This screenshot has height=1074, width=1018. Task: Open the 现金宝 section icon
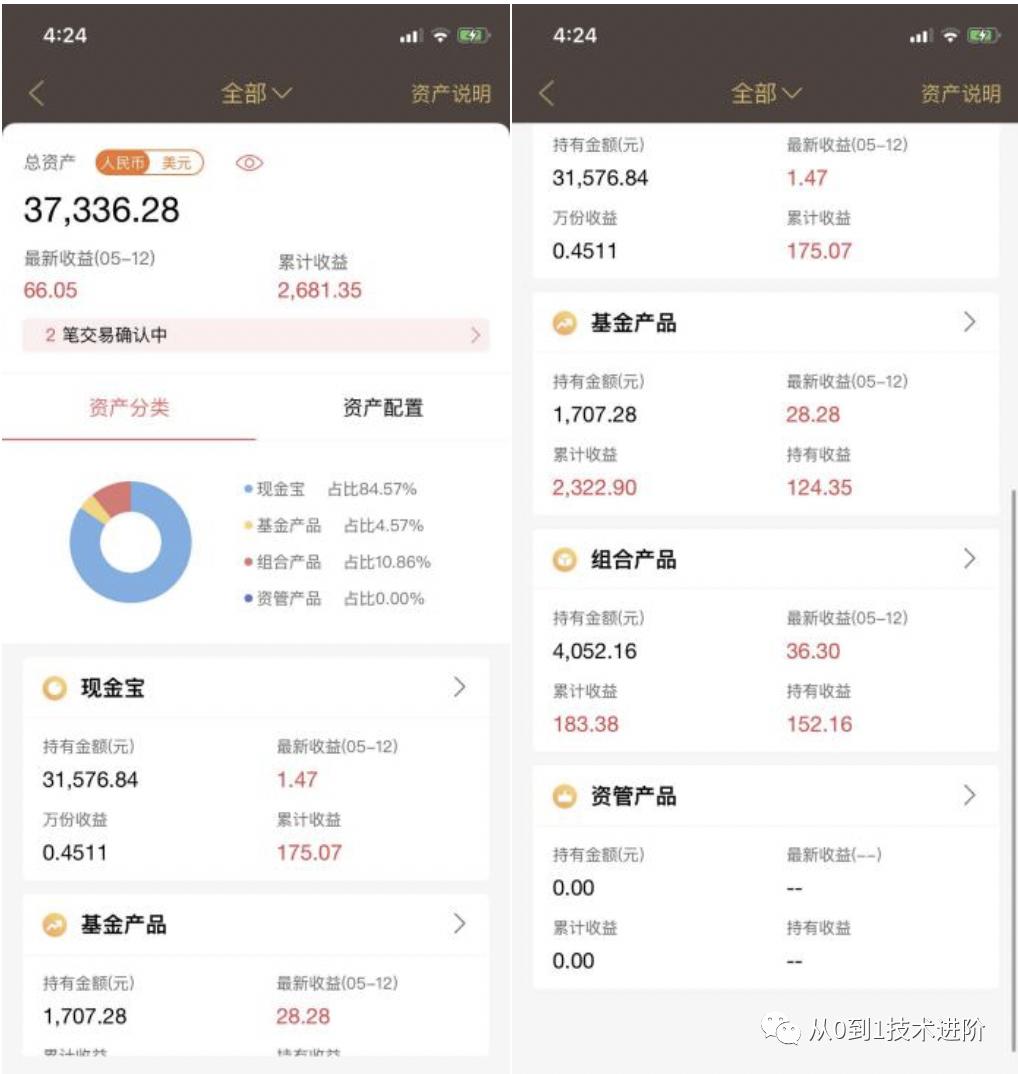coord(57,687)
